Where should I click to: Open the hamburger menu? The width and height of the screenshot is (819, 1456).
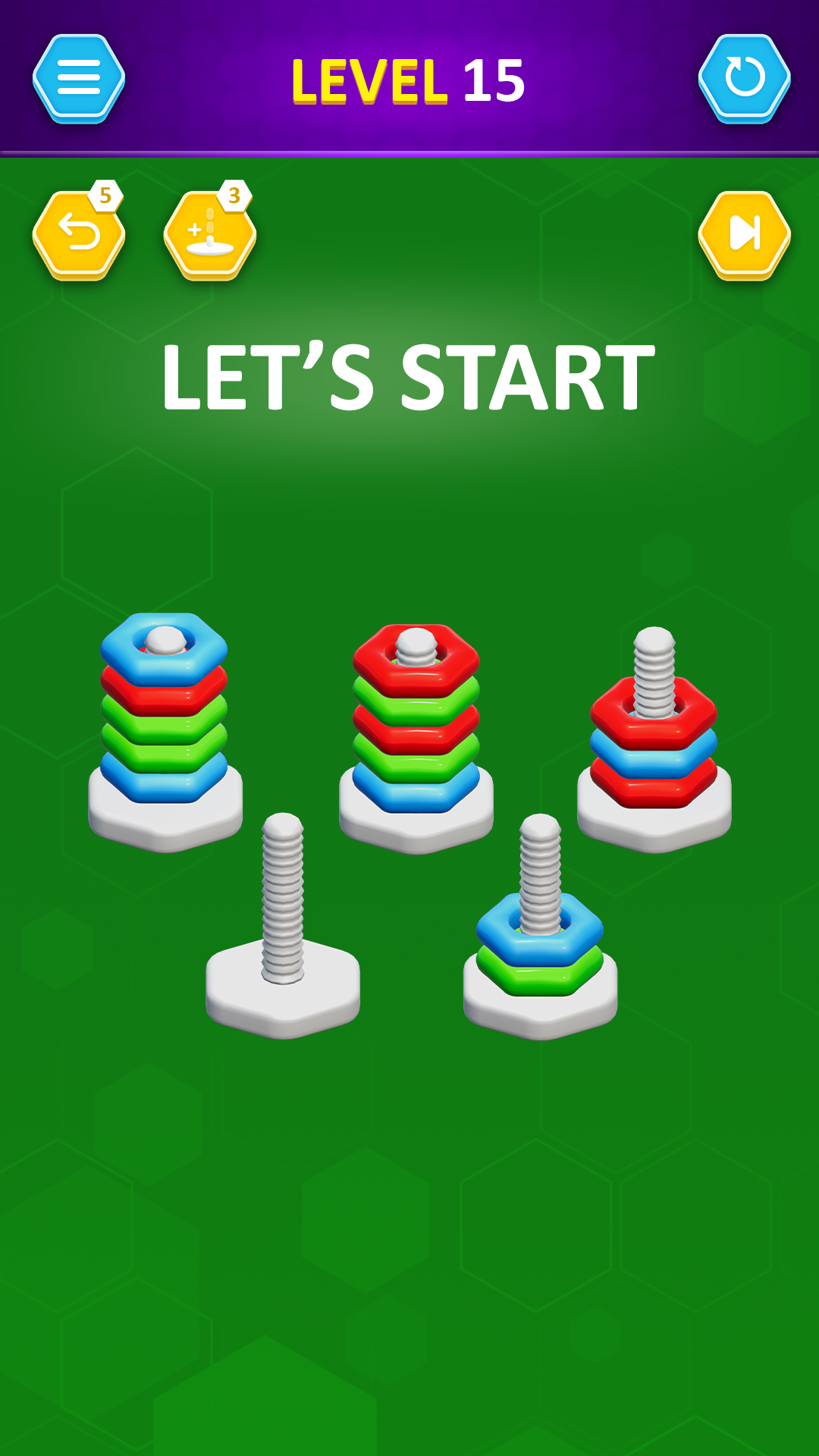79,79
